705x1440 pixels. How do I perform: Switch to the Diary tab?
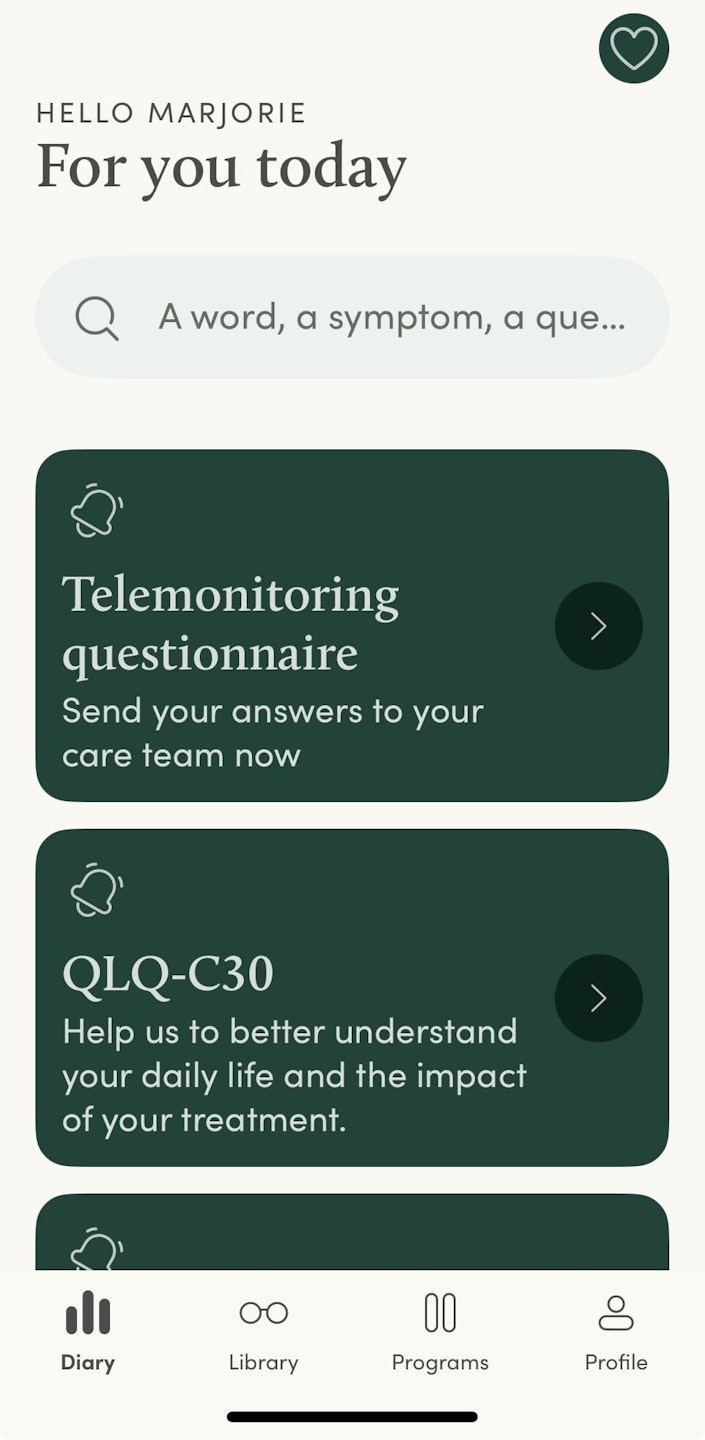(x=88, y=1332)
